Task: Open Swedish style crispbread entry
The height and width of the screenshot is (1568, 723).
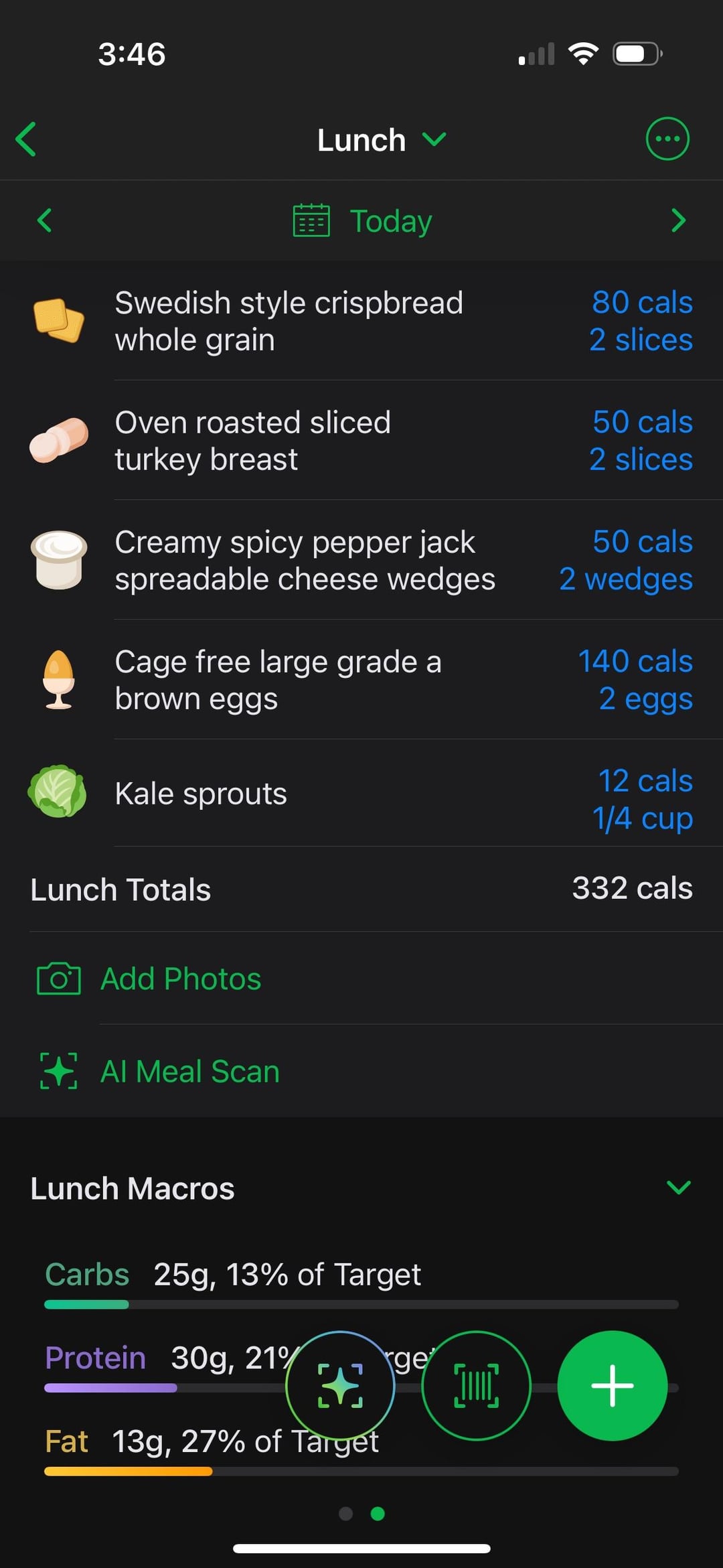Action: coord(361,321)
